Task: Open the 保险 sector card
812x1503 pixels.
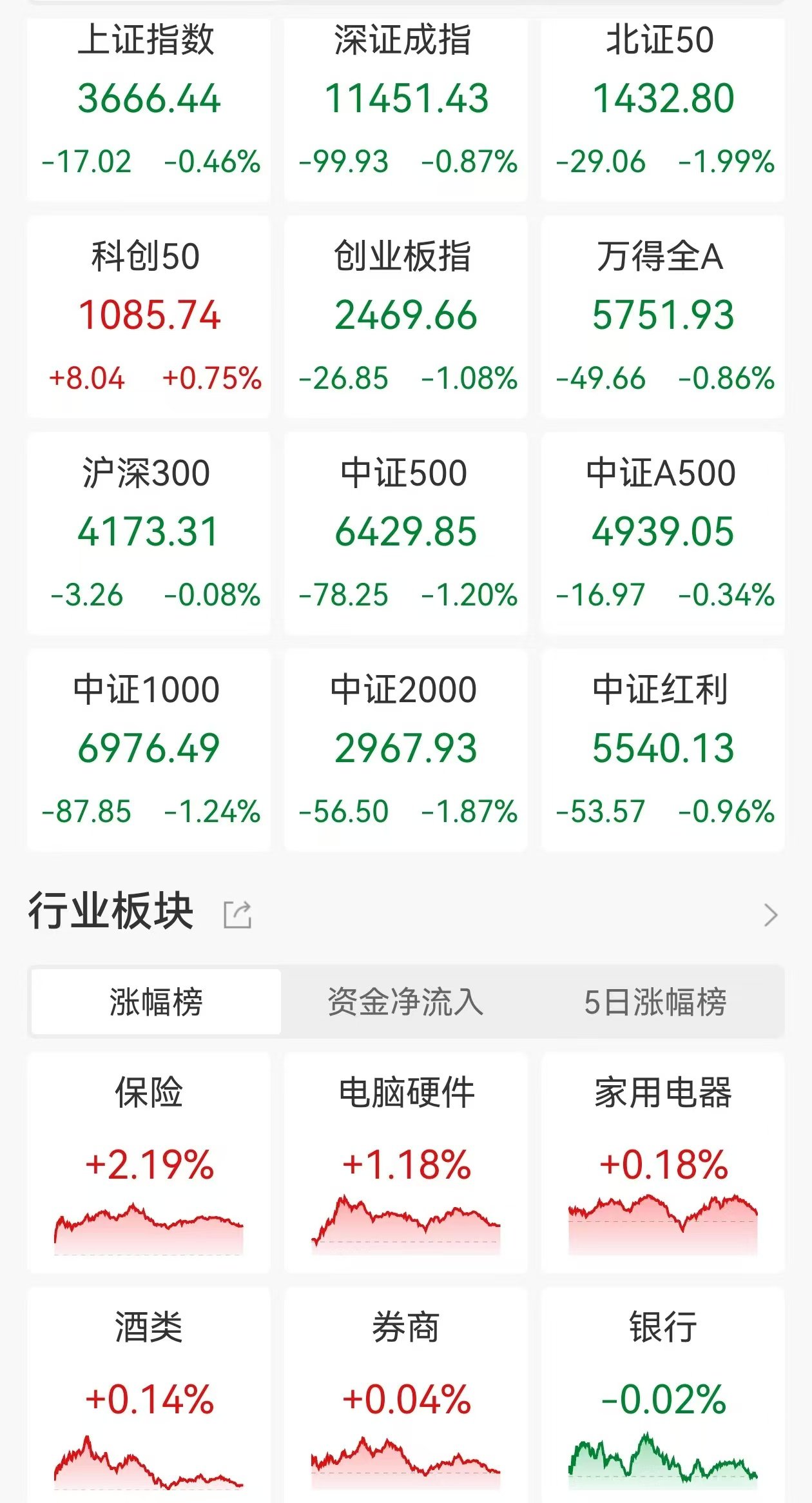Action: tap(149, 1163)
